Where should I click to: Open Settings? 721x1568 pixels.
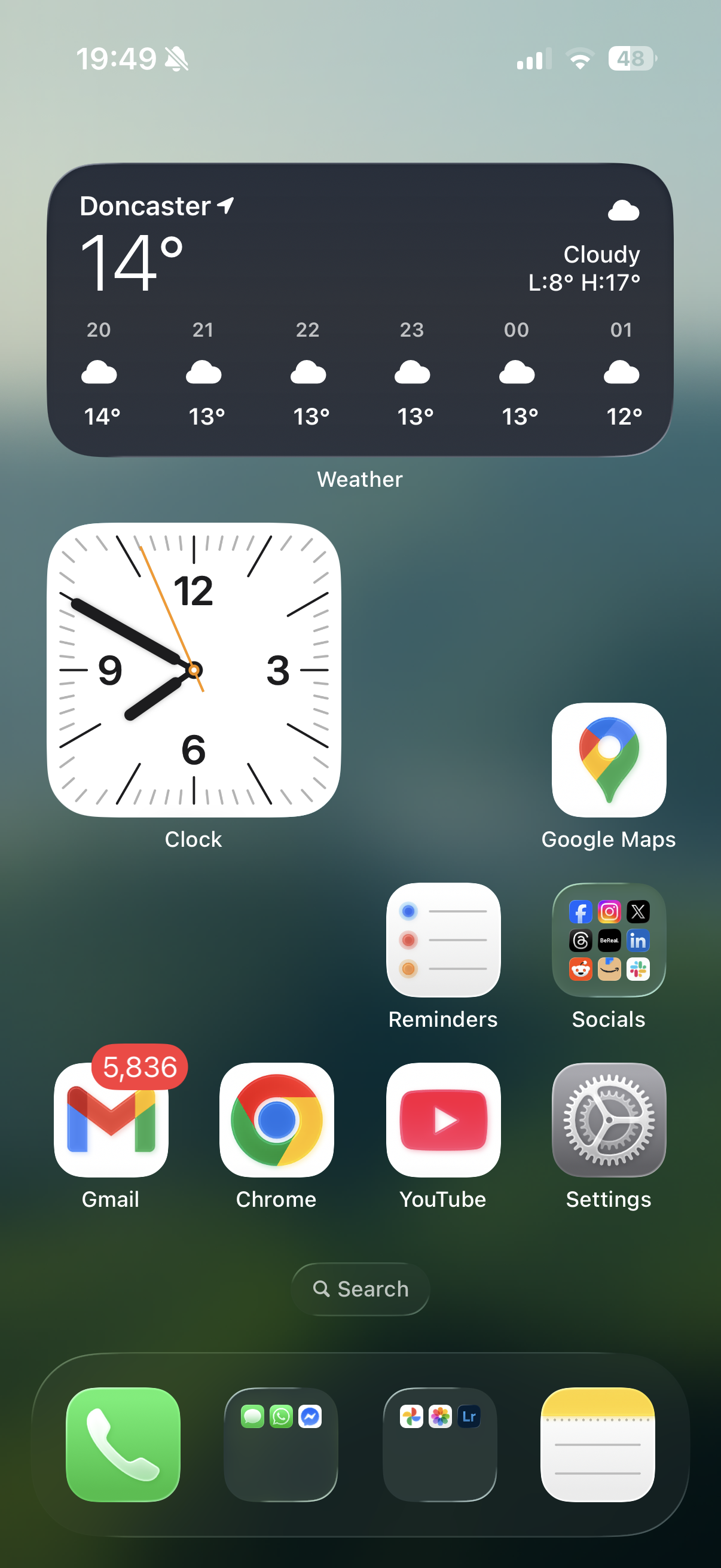(609, 1119)
